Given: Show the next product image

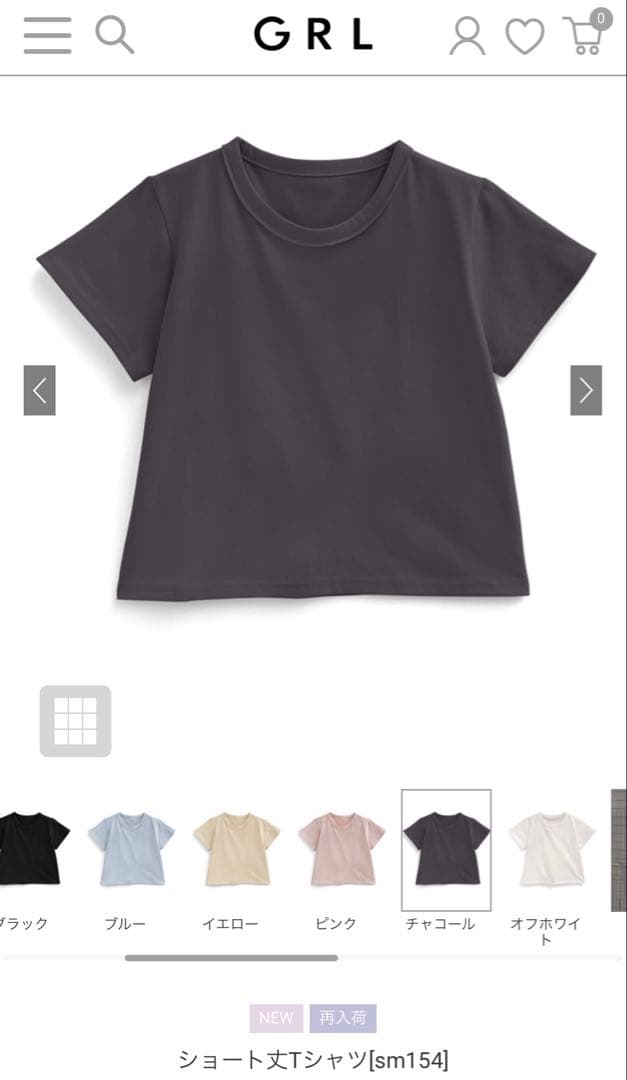Looking at the screenshot, I should [x=586, y=391].
